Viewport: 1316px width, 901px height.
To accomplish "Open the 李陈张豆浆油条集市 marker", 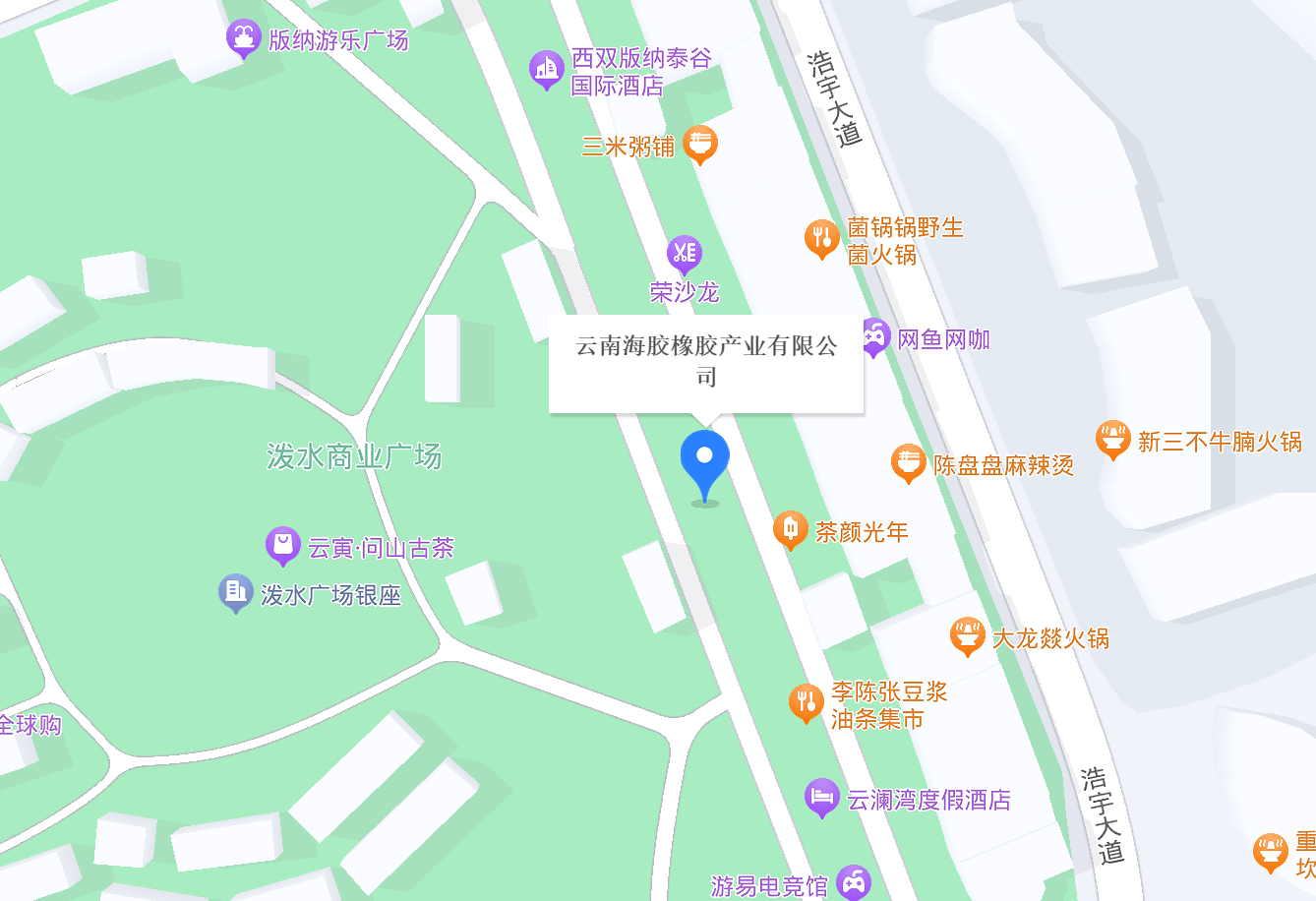I will pyautogui.click(x=807, y=703).
